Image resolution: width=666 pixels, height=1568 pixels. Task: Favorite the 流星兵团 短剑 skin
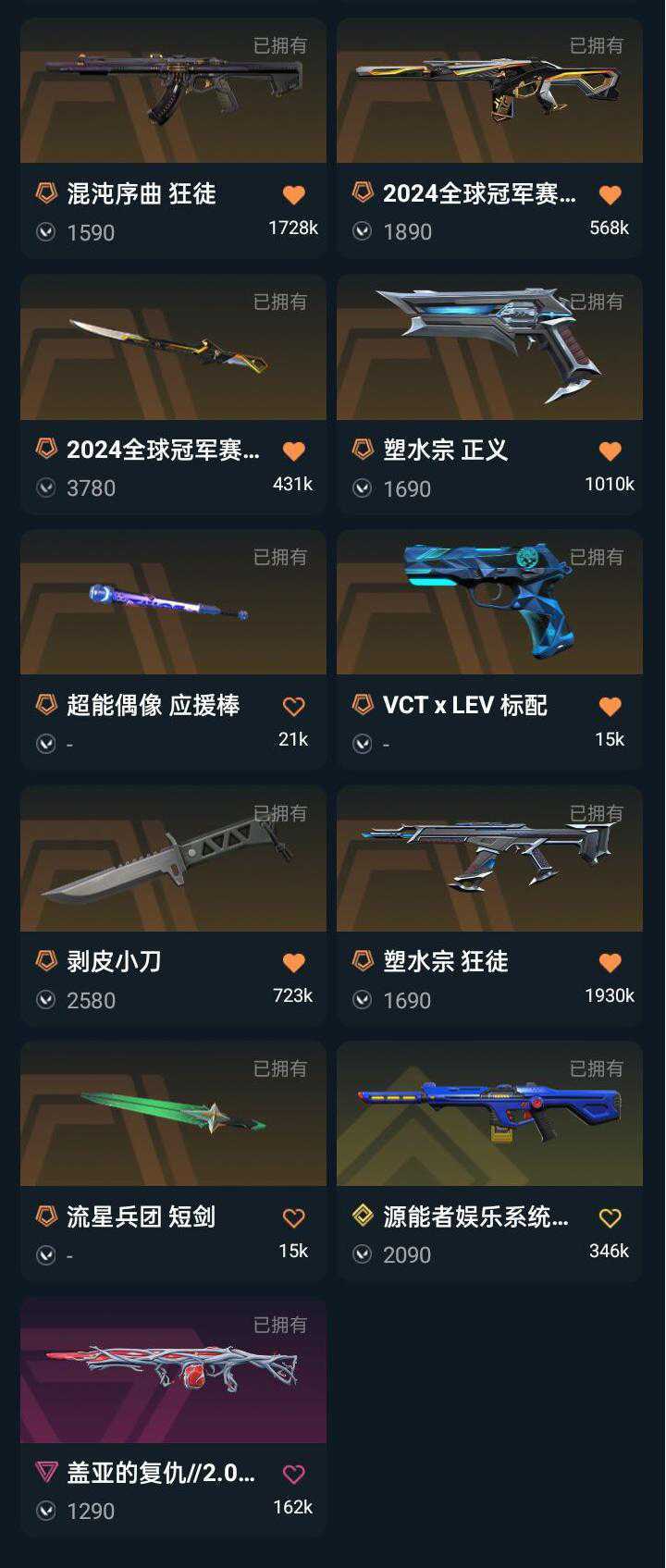click(293, 1218)
